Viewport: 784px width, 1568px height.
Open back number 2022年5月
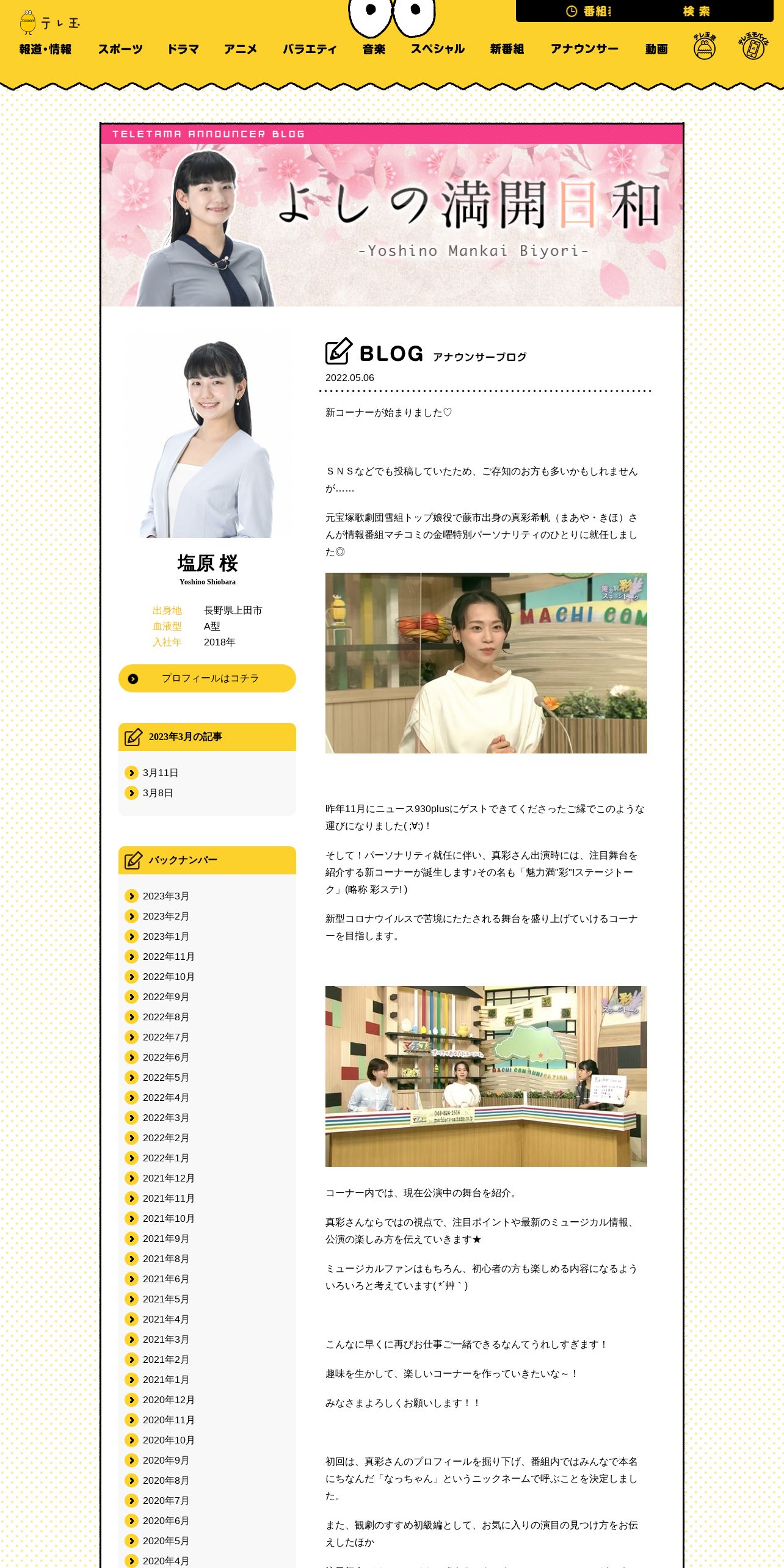click(165, 1078)
